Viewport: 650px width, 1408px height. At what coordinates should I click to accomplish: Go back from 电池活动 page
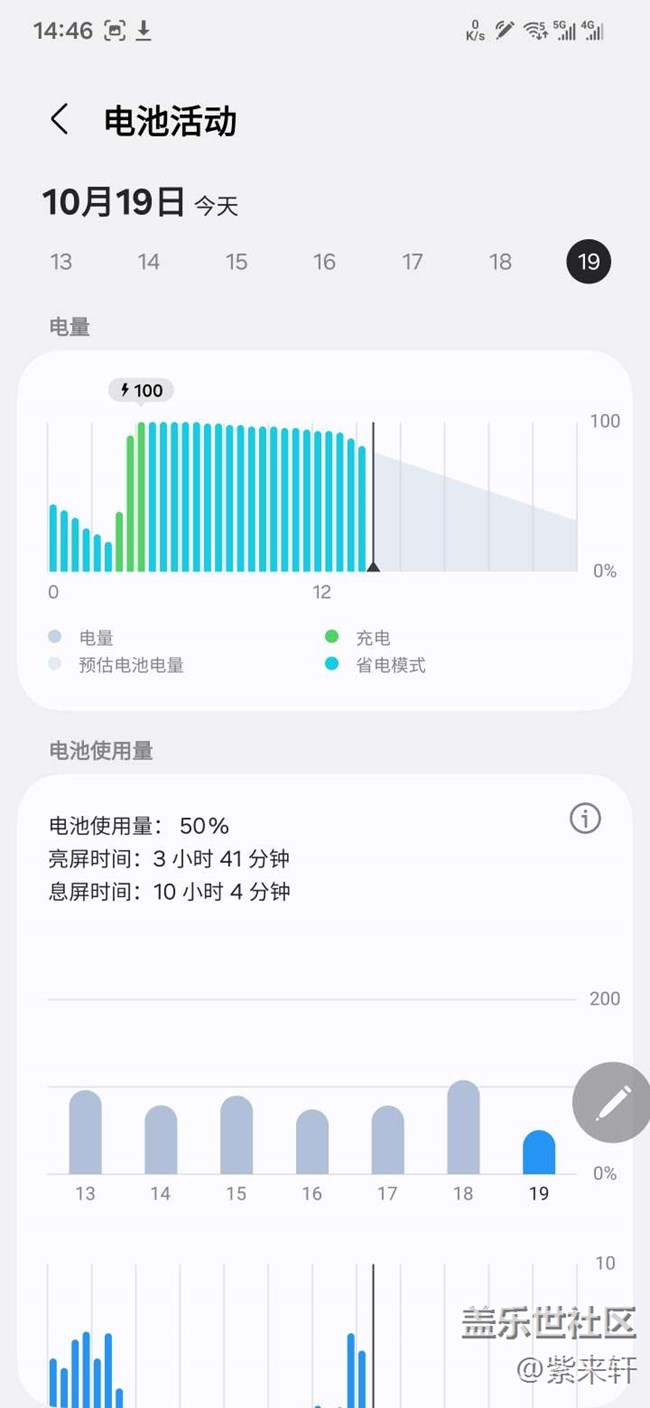tap(60, 120)
